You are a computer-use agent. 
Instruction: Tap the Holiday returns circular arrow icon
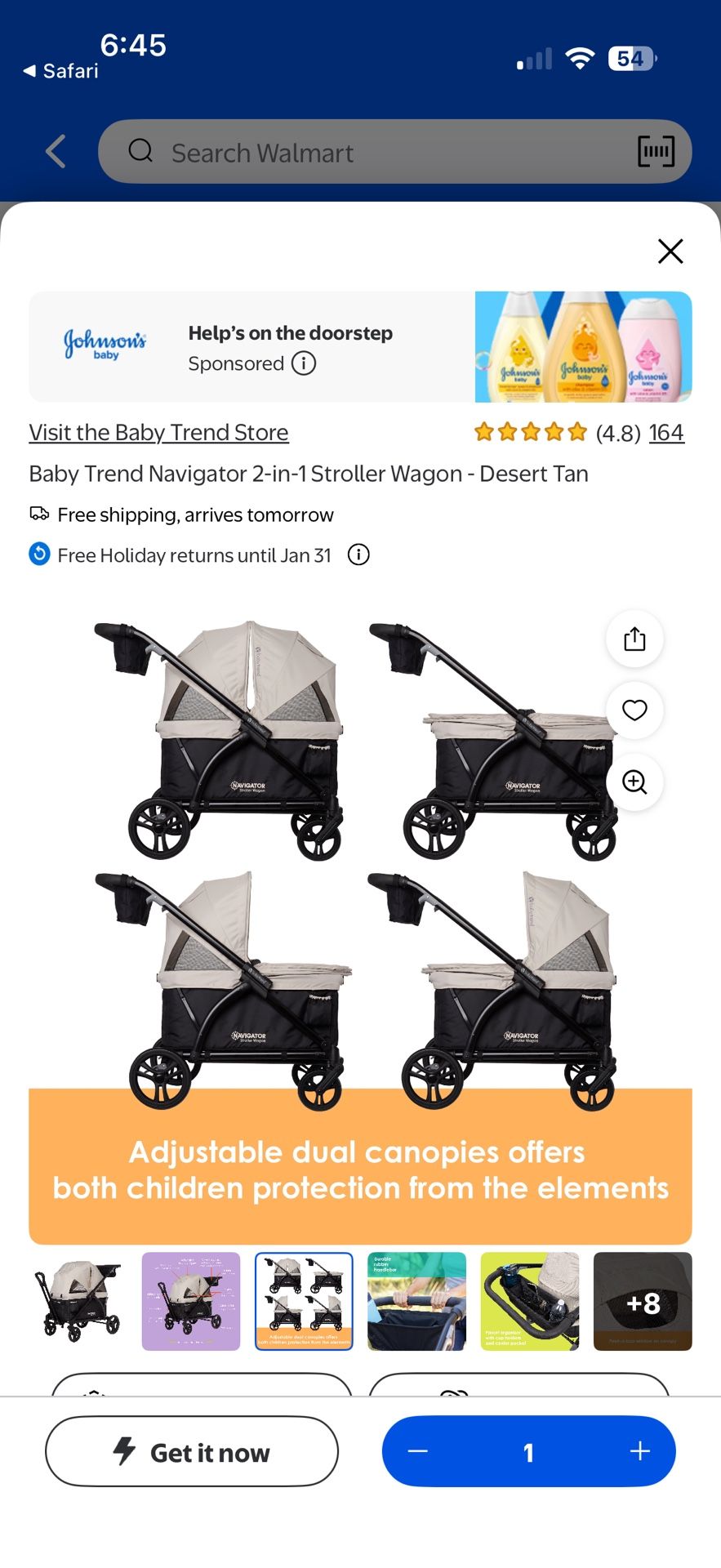pos(38,555)
